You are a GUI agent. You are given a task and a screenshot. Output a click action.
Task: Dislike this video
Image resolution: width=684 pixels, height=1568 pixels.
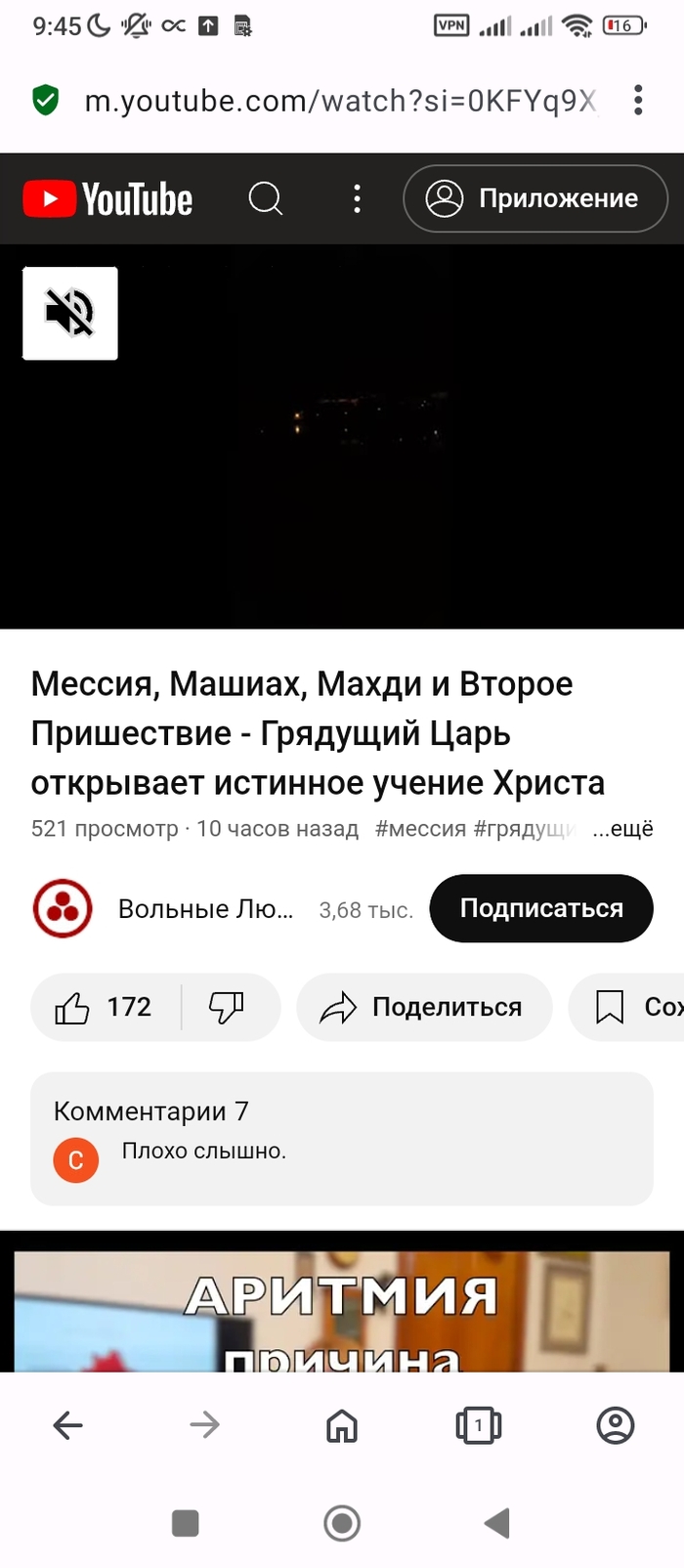[x=227, y=1007]
